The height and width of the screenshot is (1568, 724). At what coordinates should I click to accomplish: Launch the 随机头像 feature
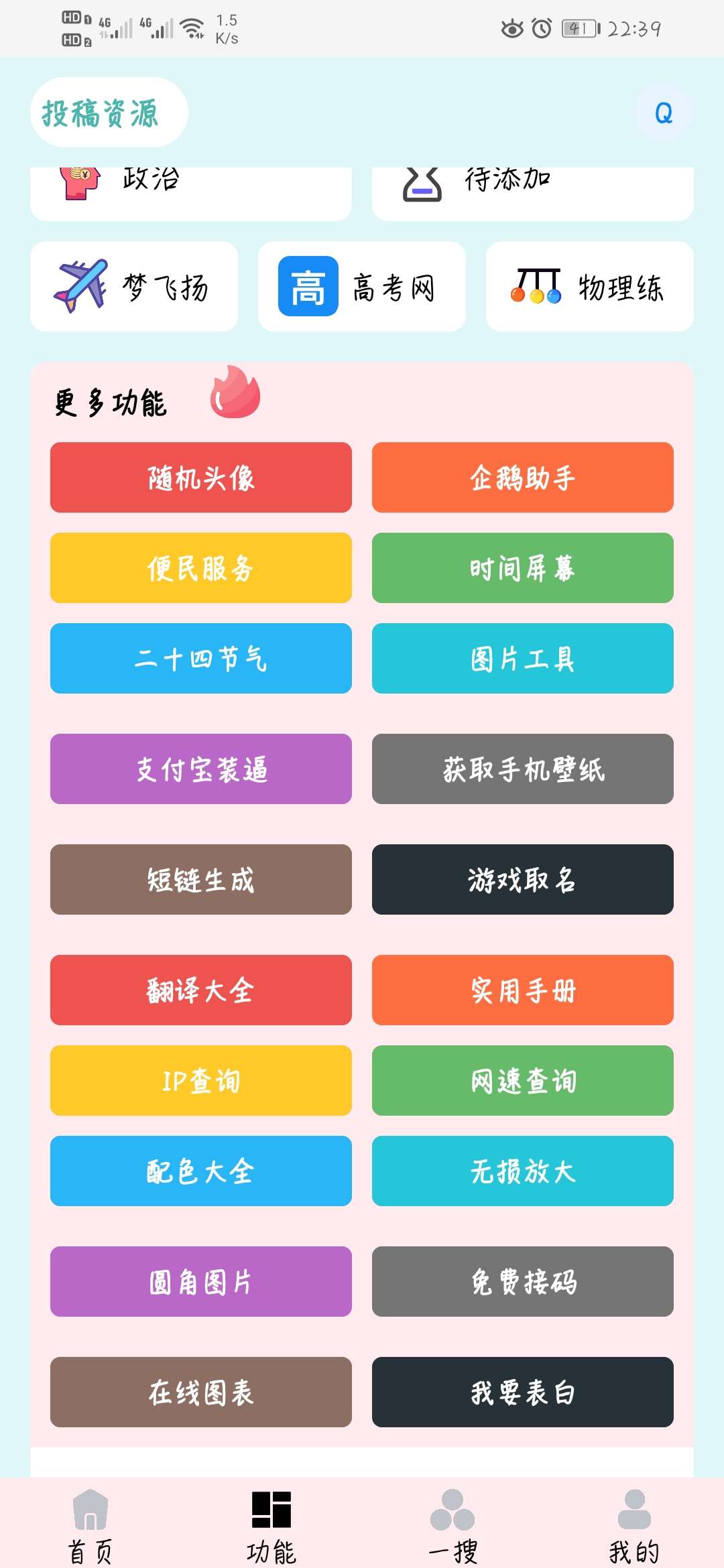pos(201,478)
